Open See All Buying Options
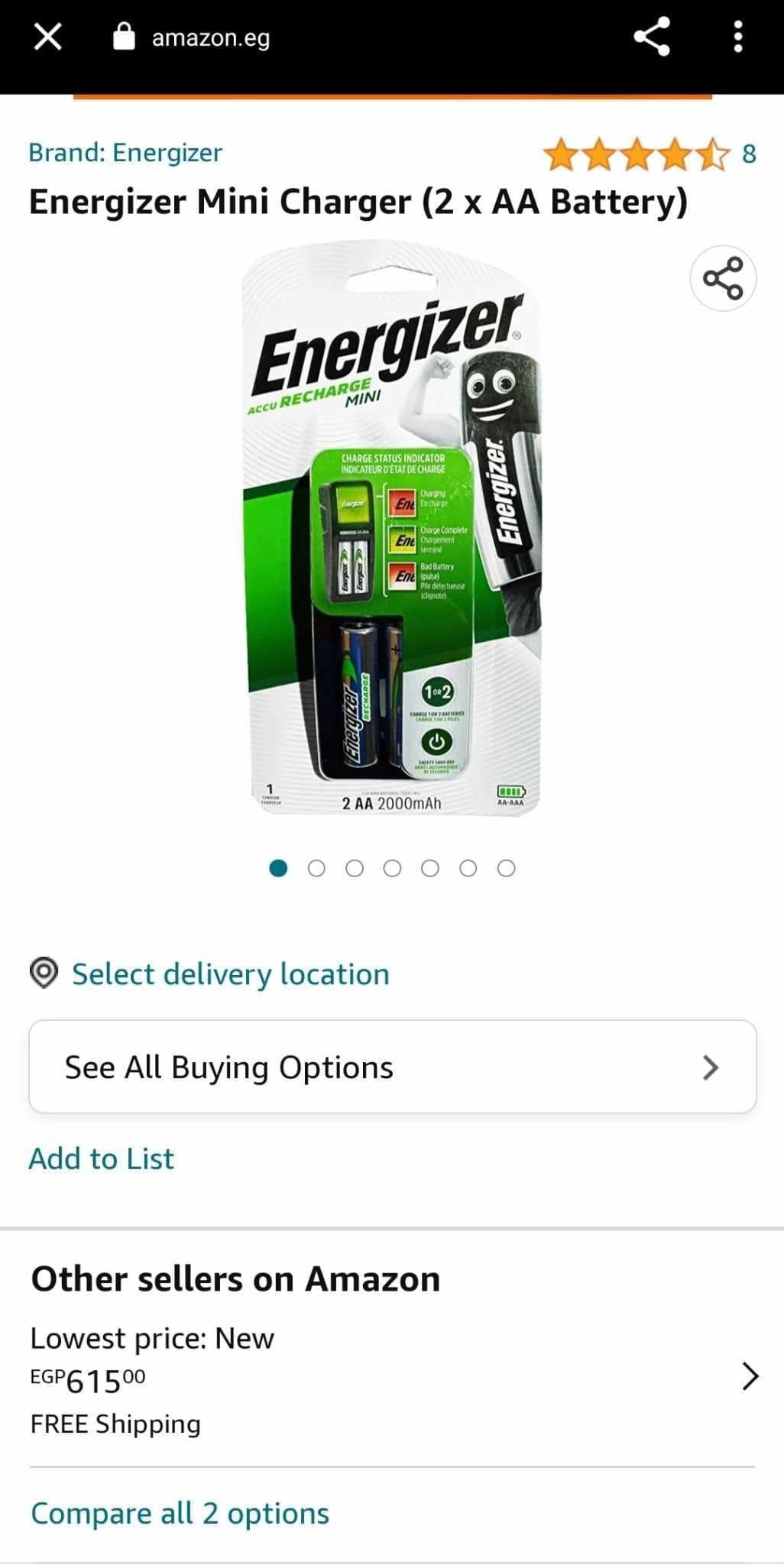 (392, 1067)
